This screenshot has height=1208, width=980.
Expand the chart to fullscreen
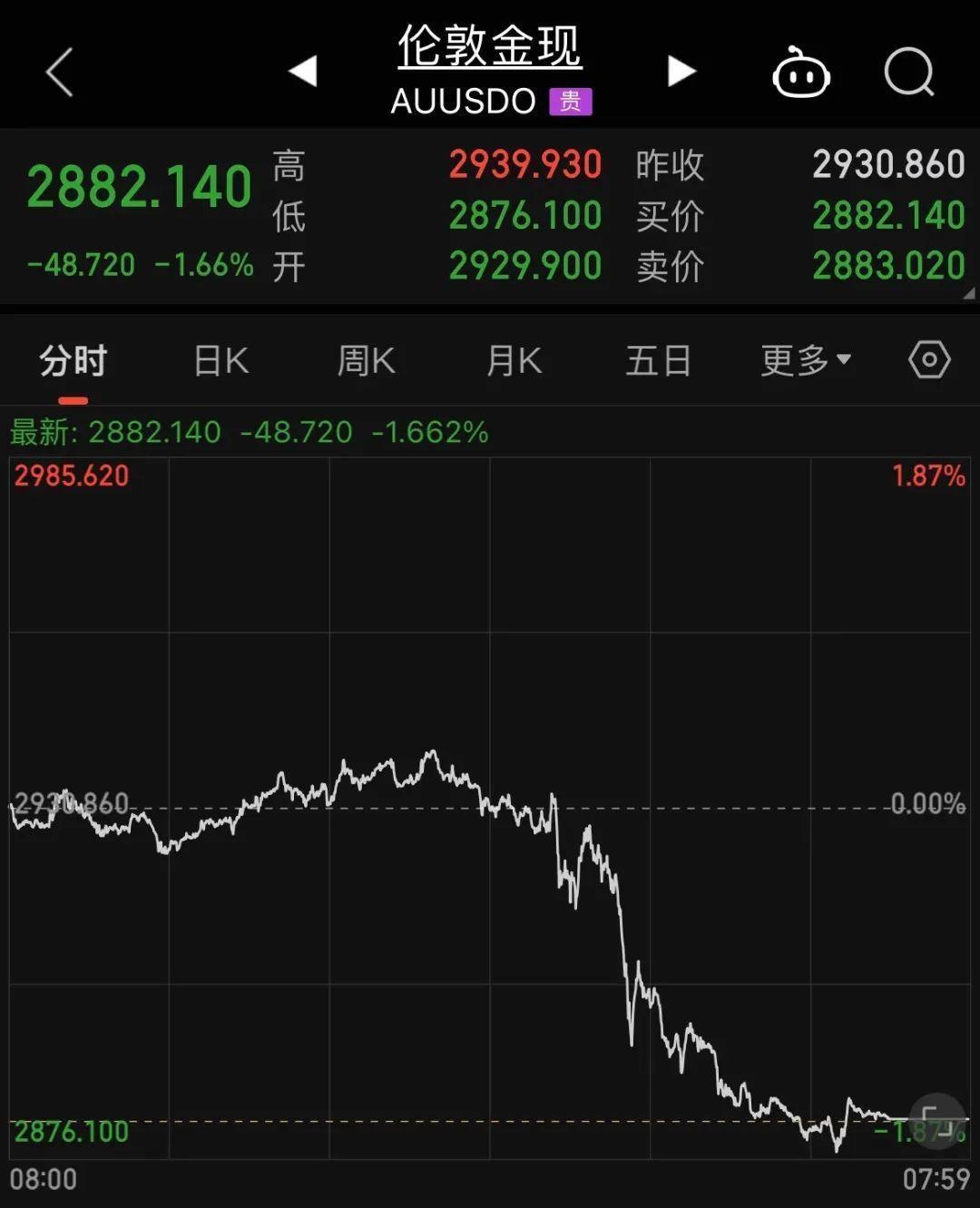937,1121
